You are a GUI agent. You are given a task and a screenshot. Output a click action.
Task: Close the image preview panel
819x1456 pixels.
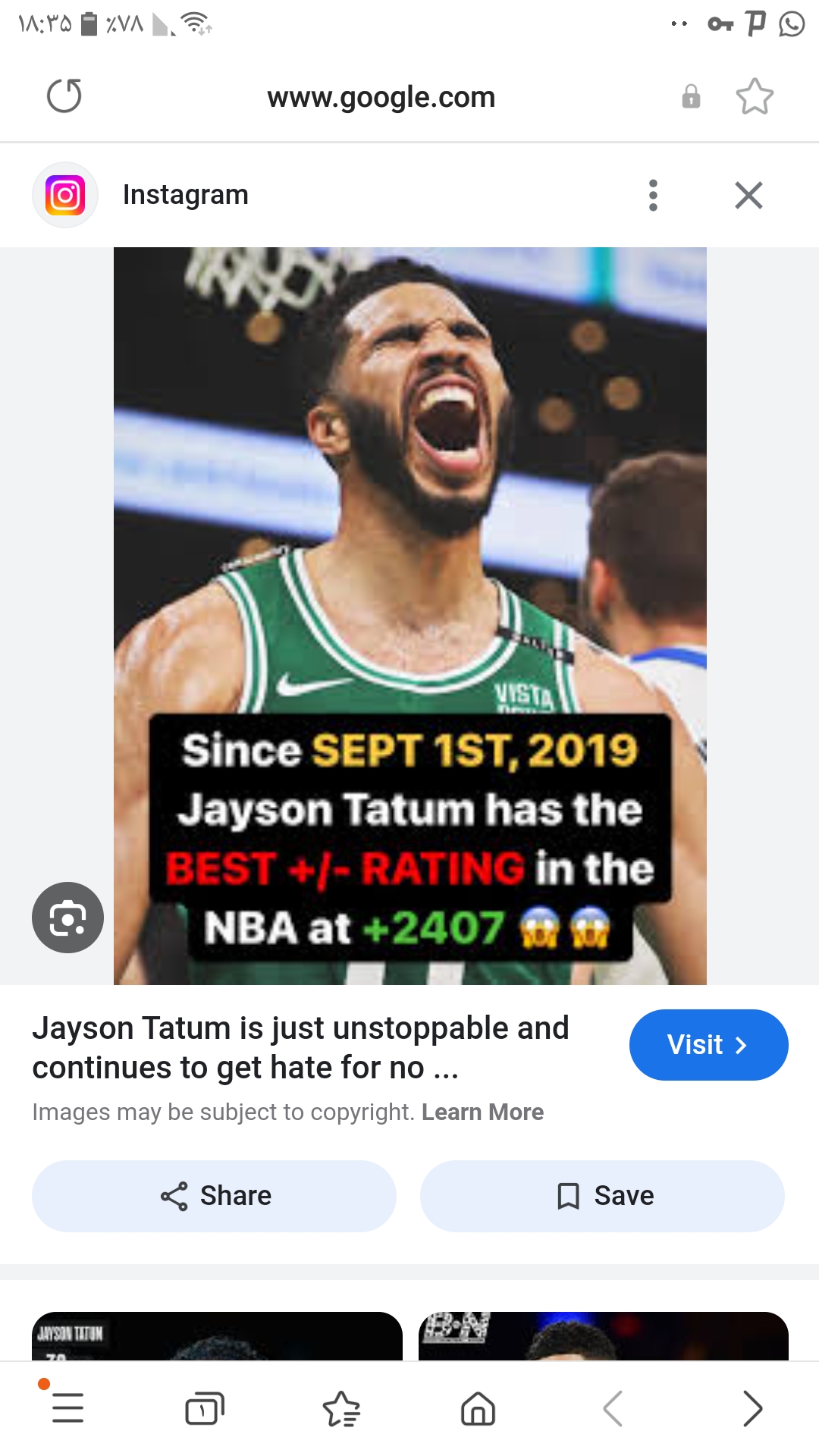[748, 195]
